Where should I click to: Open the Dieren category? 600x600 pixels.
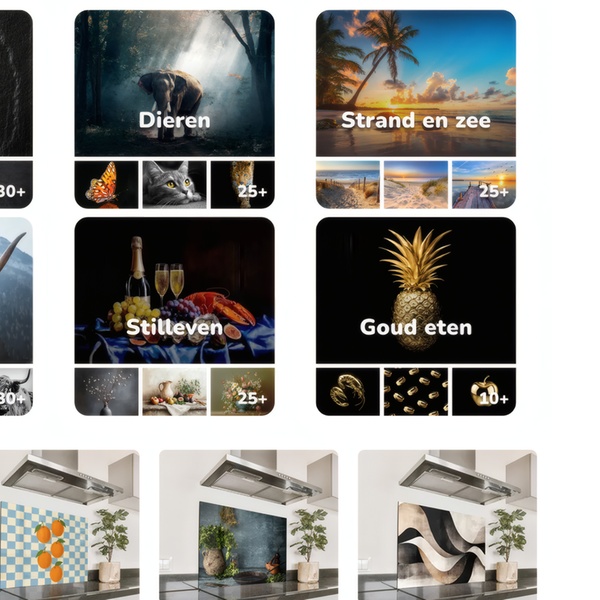click(x=174, y=83)
